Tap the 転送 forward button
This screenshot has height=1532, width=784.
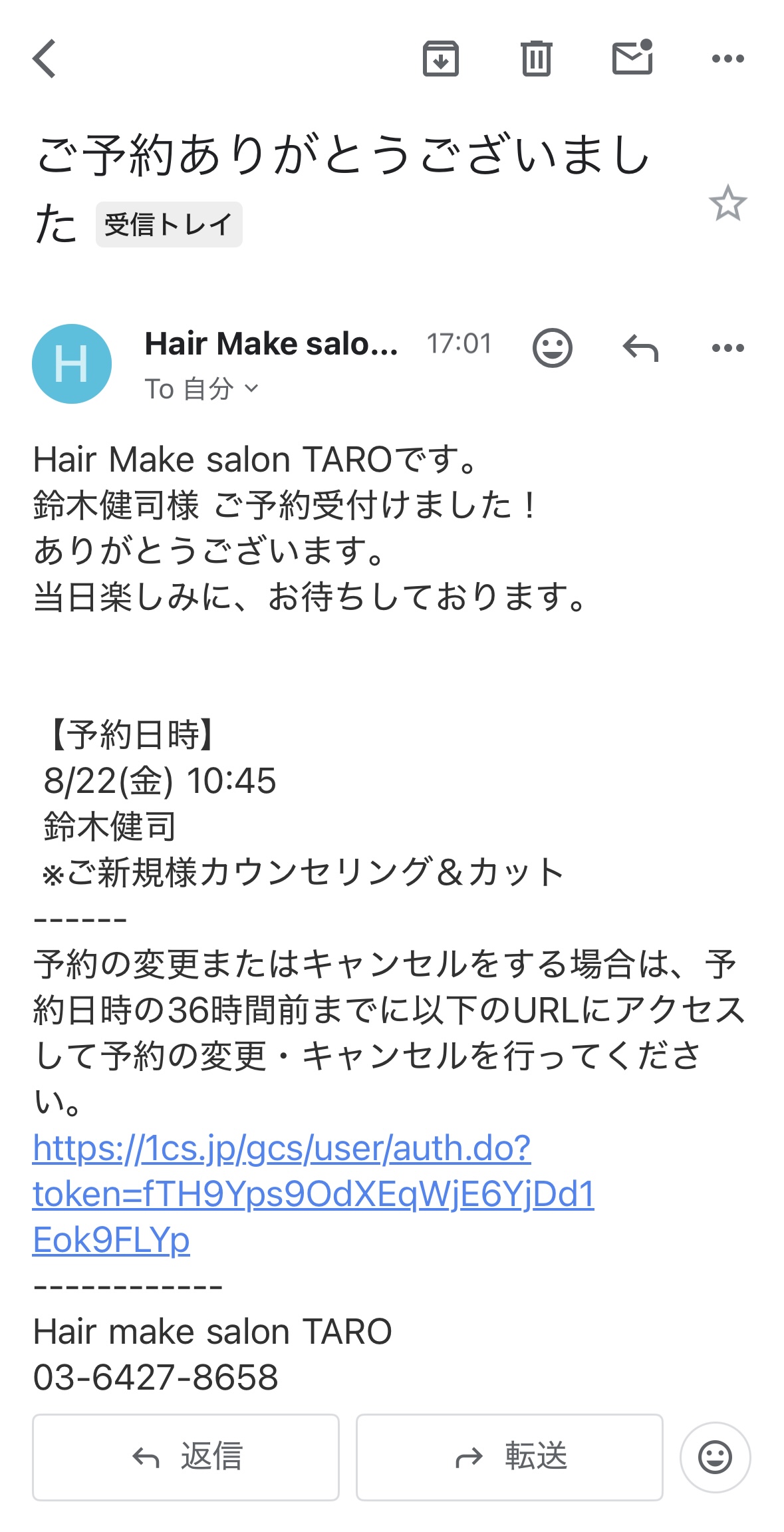pyautogui.click(x=509, y=1457)
